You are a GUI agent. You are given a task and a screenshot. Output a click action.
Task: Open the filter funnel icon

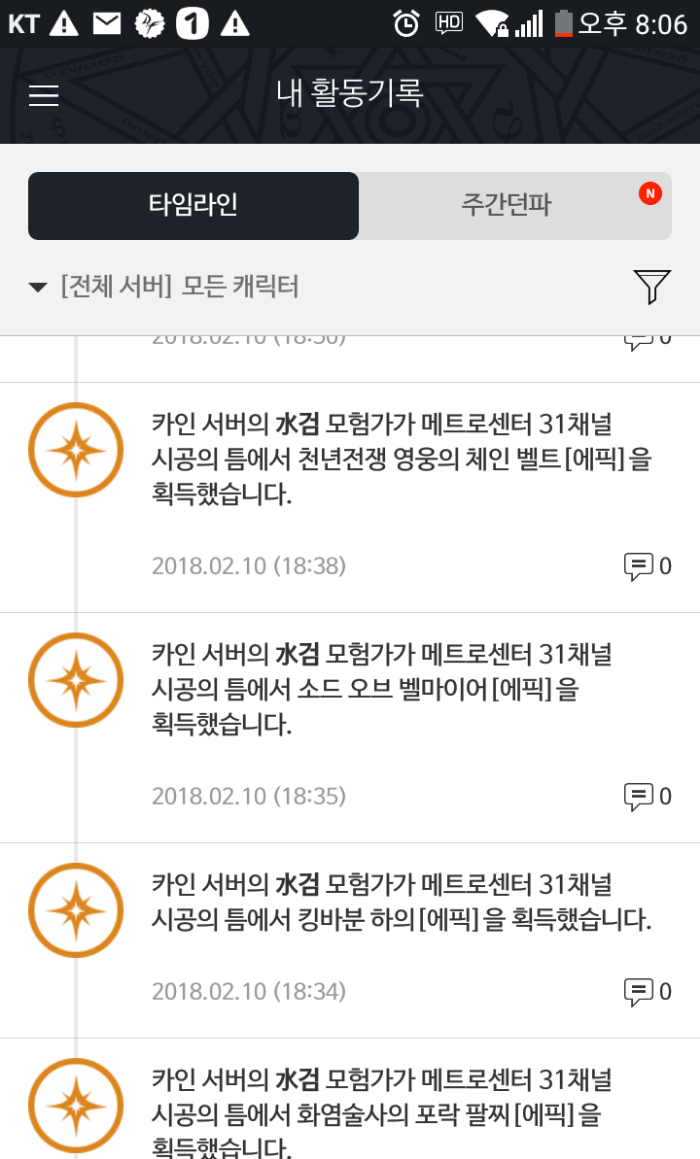(651, 287)
